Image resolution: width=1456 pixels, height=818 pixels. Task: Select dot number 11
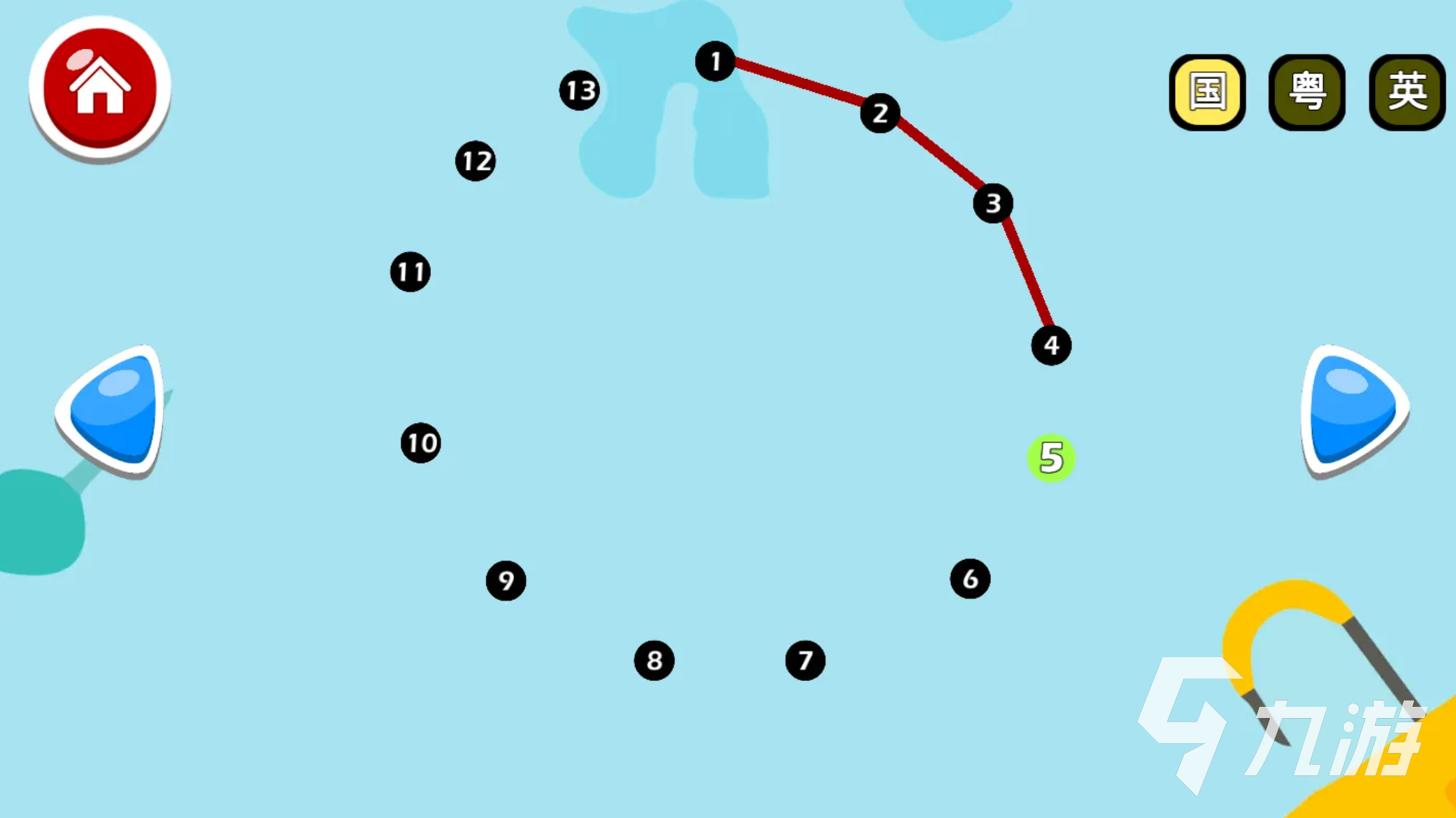[x=411, y=271]
